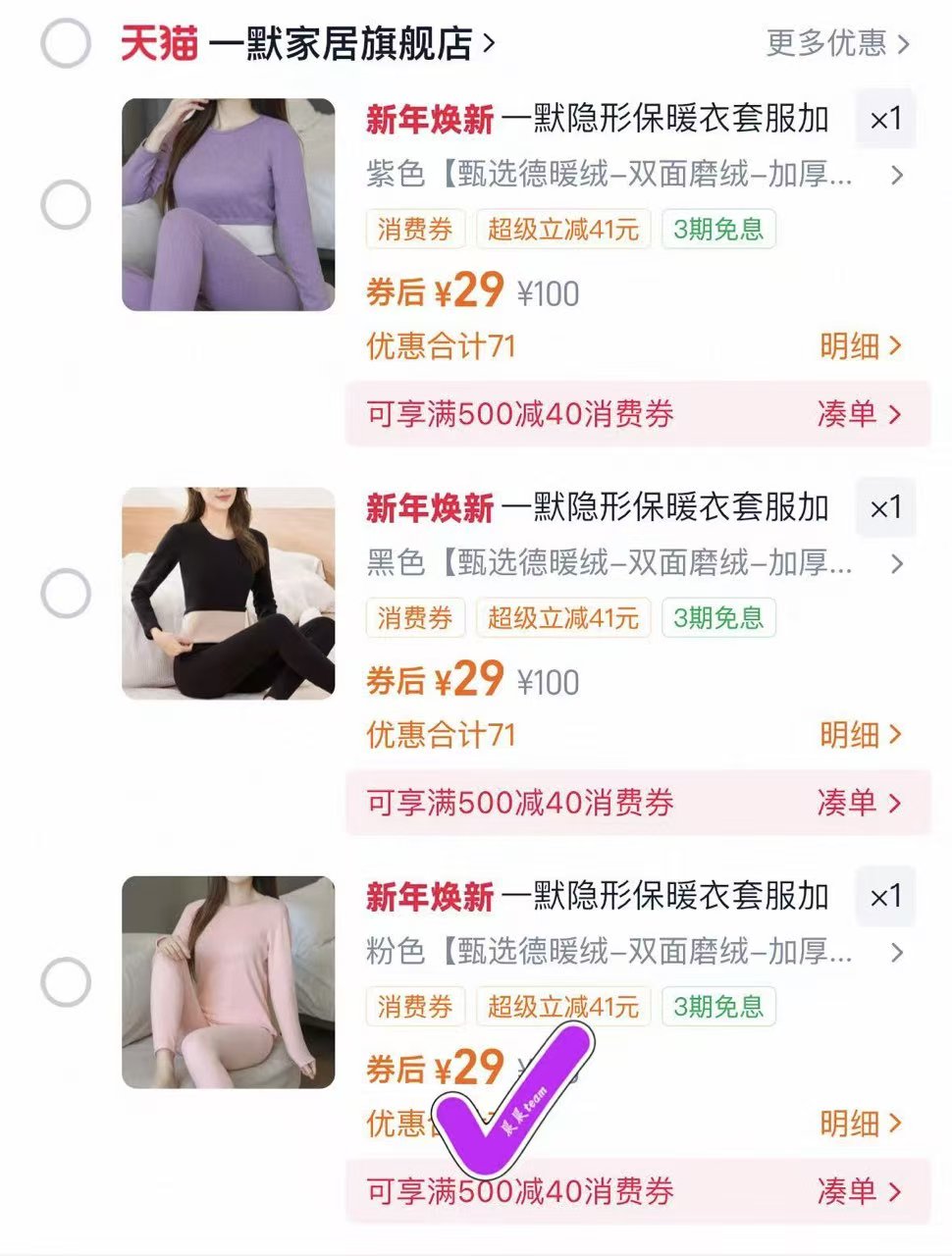Click the 新年焕新 label on the first item
The image size is (952, 1256).
pyautogui.click(x=429, y=119)
